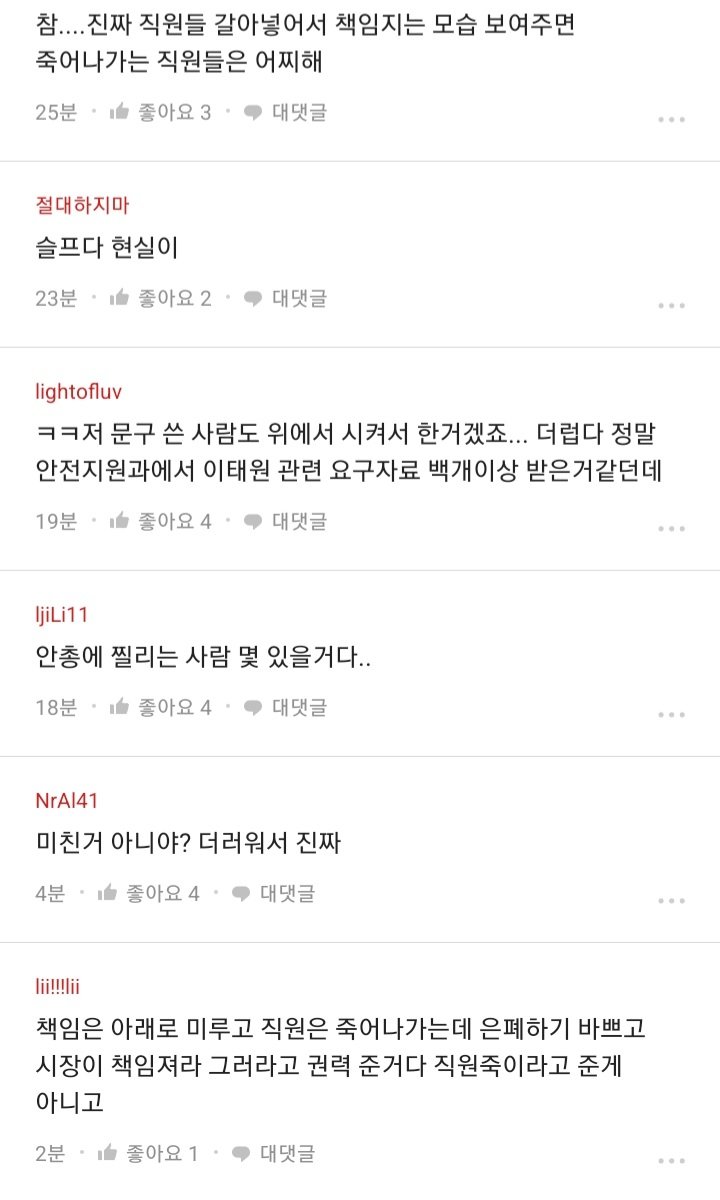
Task: Like 절대하지마's comment
Action: 160,298
